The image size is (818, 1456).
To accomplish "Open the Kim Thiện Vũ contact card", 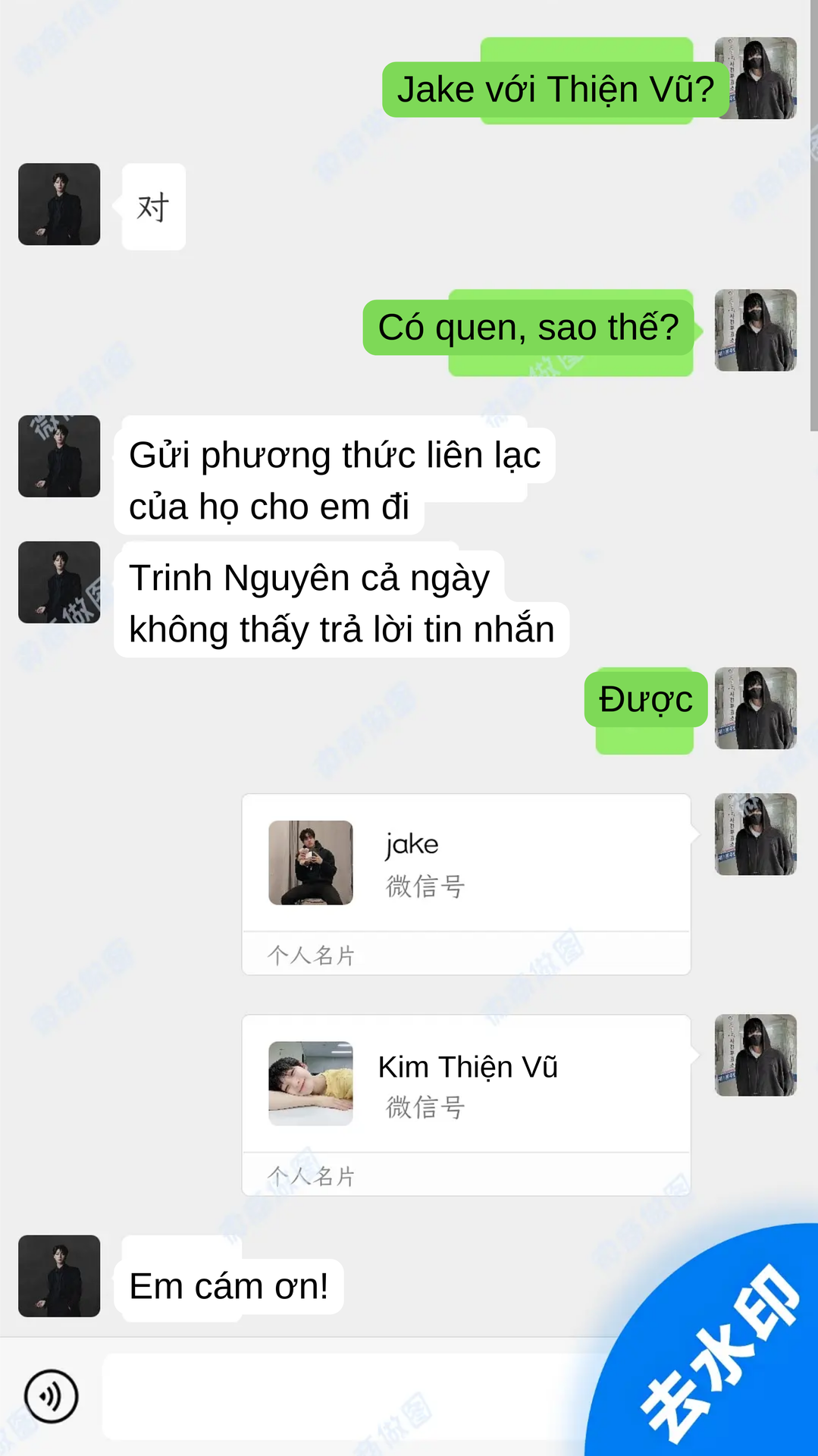I will [x=466, y=1105].
